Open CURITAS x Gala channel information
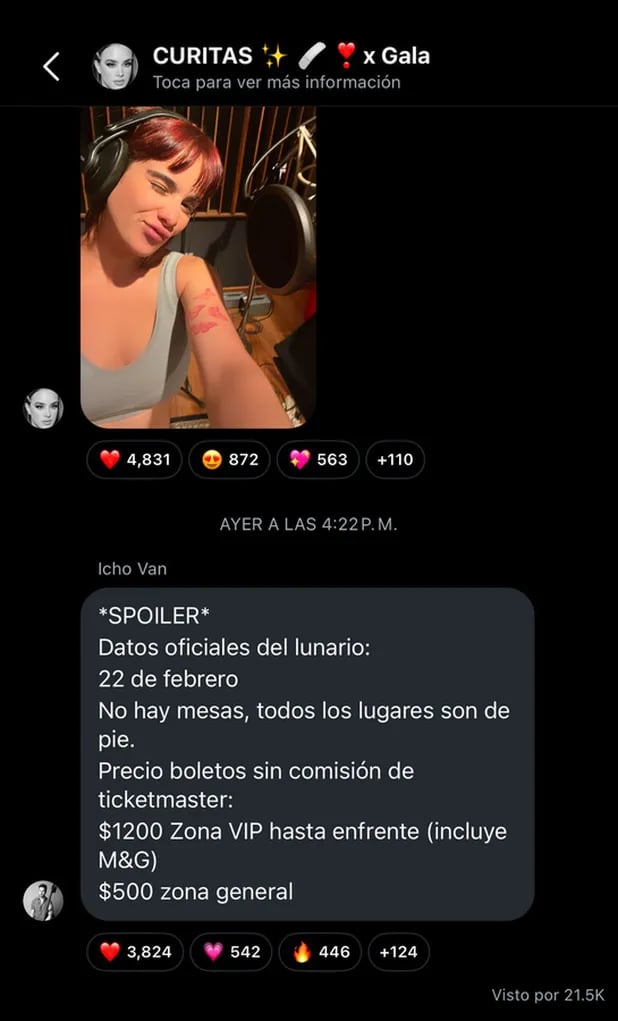This screenshot has height=1021, width=618. 290,67
